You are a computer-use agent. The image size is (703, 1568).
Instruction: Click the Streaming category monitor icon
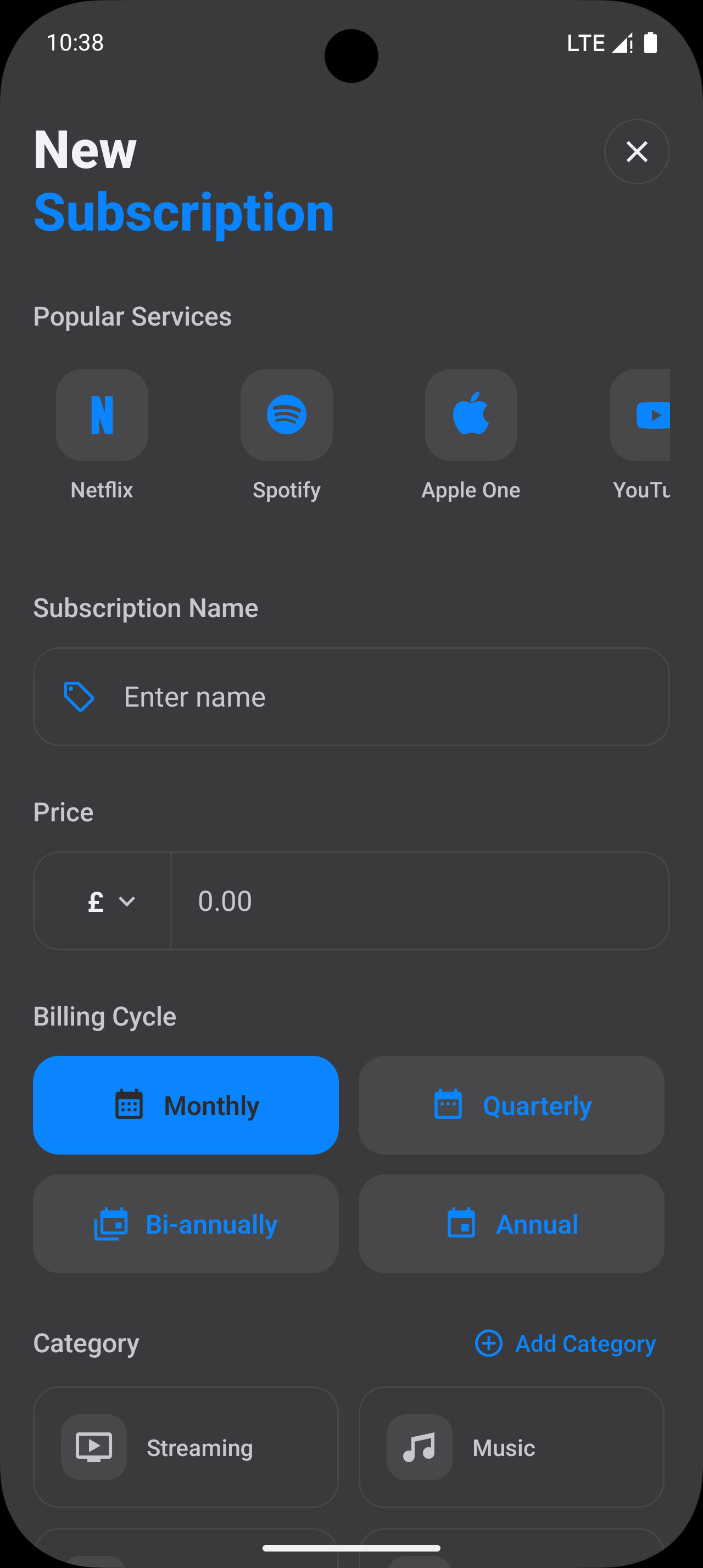click(93, 1447)
